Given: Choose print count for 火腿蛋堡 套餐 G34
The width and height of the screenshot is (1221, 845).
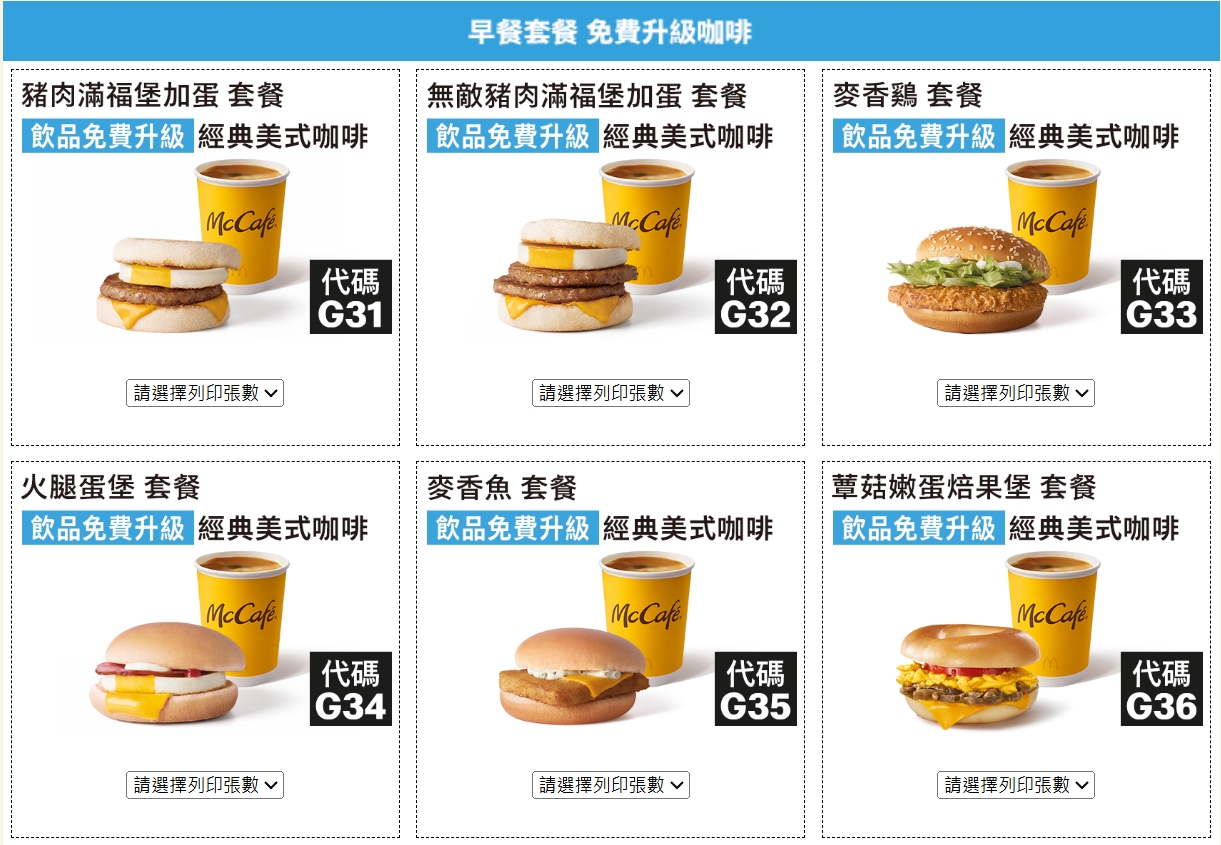Looking at the screenshot, I should (x=205, y=785).
